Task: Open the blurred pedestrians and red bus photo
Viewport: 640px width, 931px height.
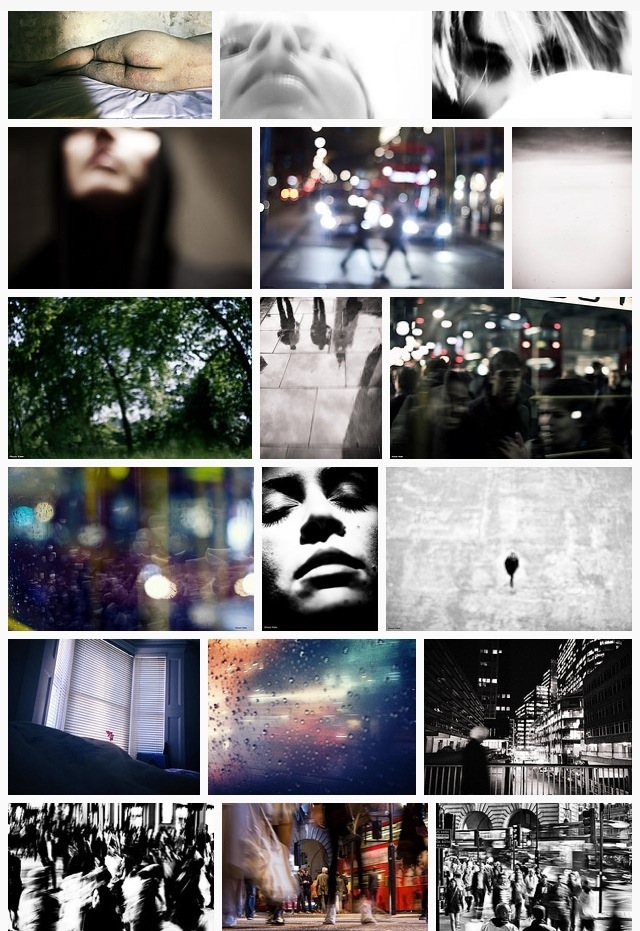Action: point(325,866)
